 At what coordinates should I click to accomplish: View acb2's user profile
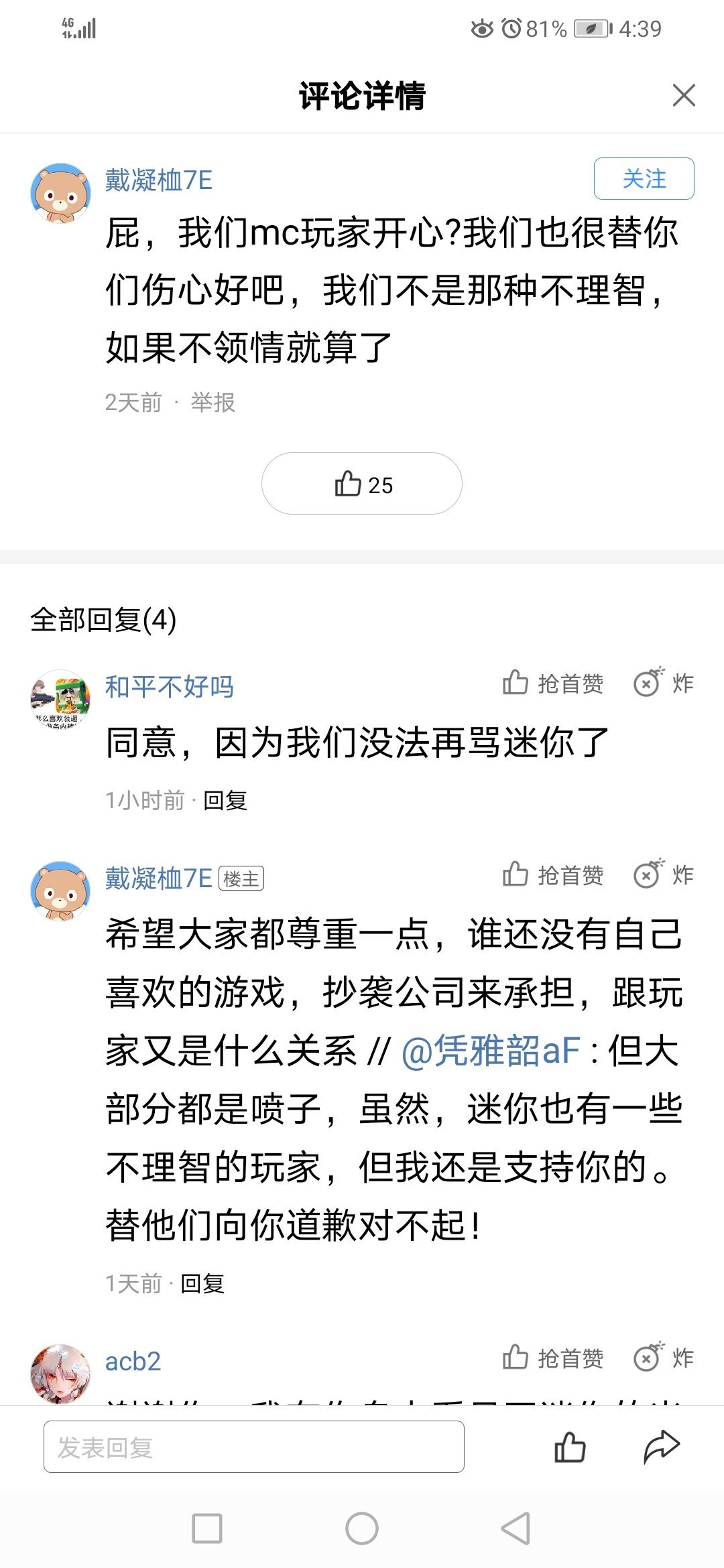133,1362
